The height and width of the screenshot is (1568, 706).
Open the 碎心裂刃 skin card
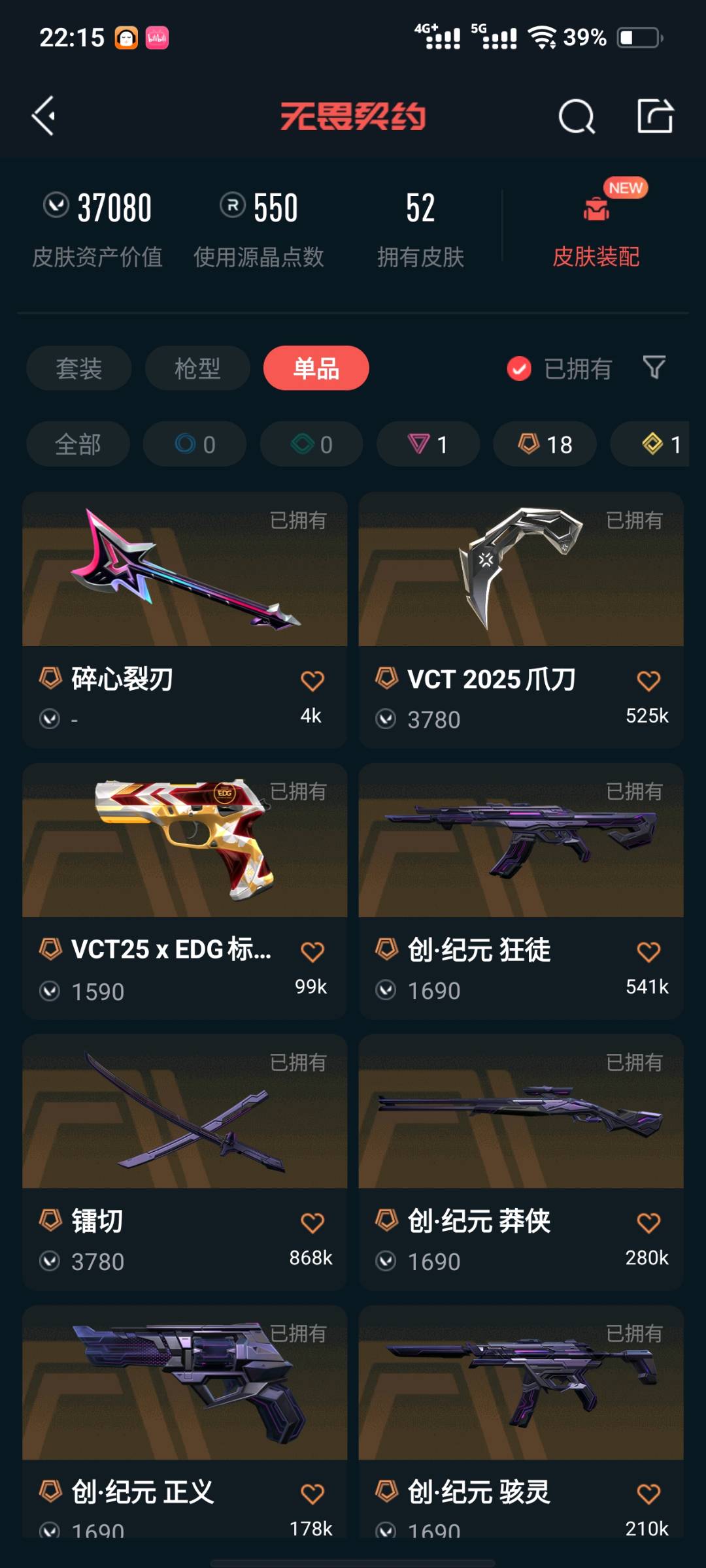[184, 588]
